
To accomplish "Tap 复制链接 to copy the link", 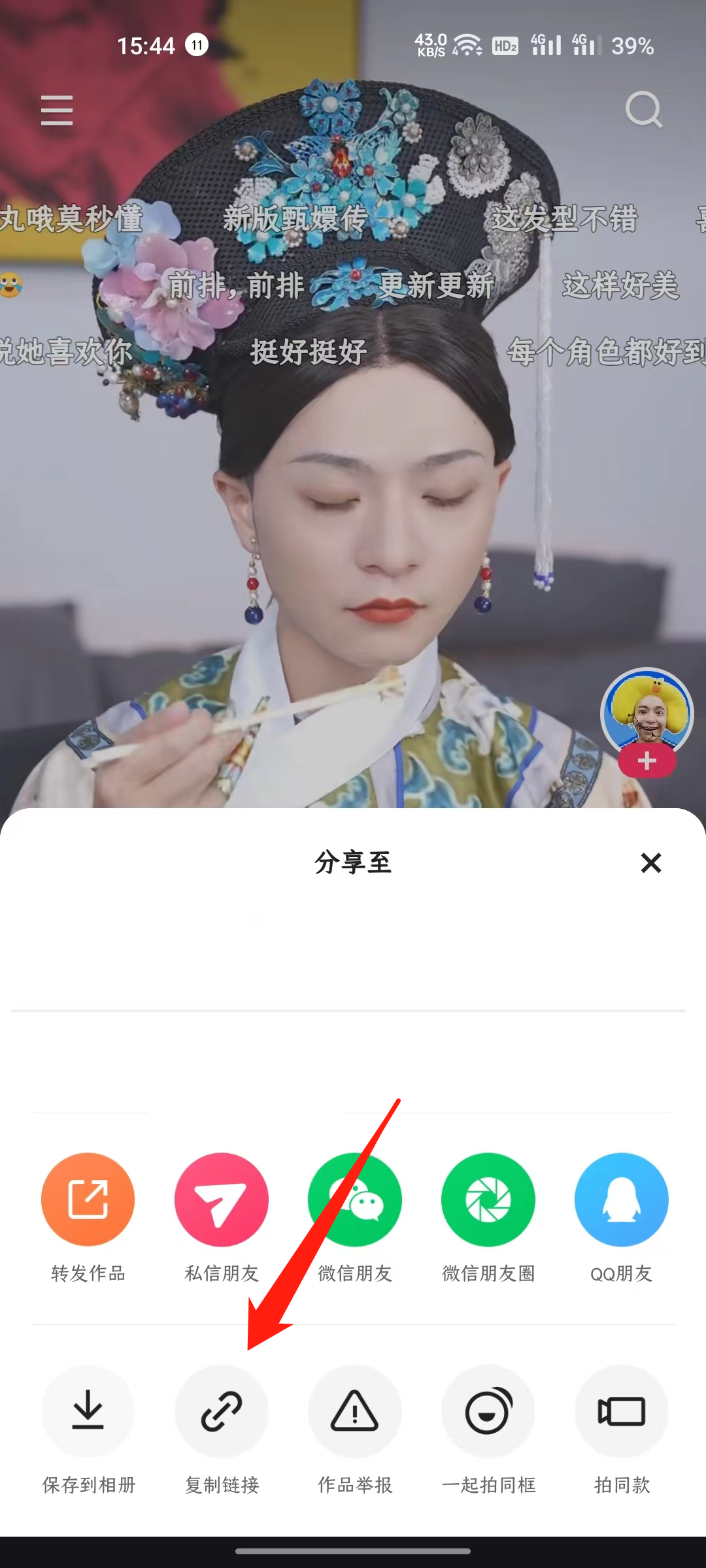I will tap(222, 1411).
